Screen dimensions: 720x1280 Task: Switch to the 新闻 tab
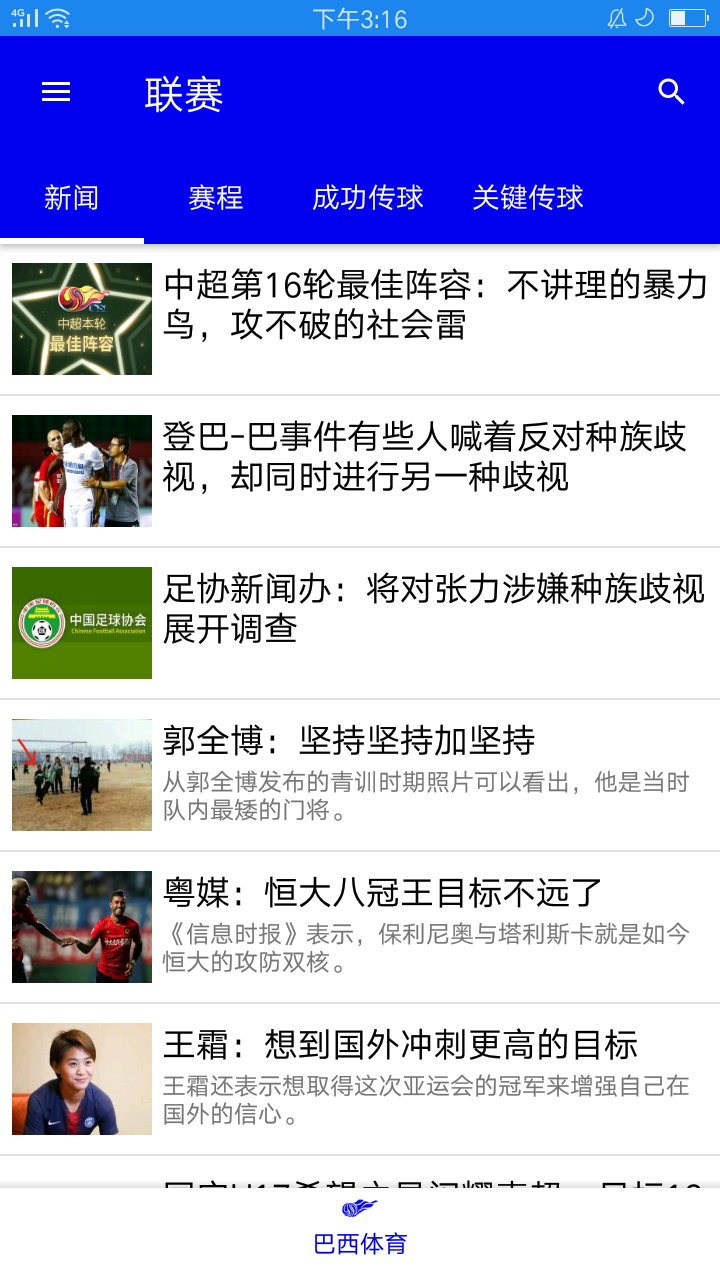click(70, 198)
